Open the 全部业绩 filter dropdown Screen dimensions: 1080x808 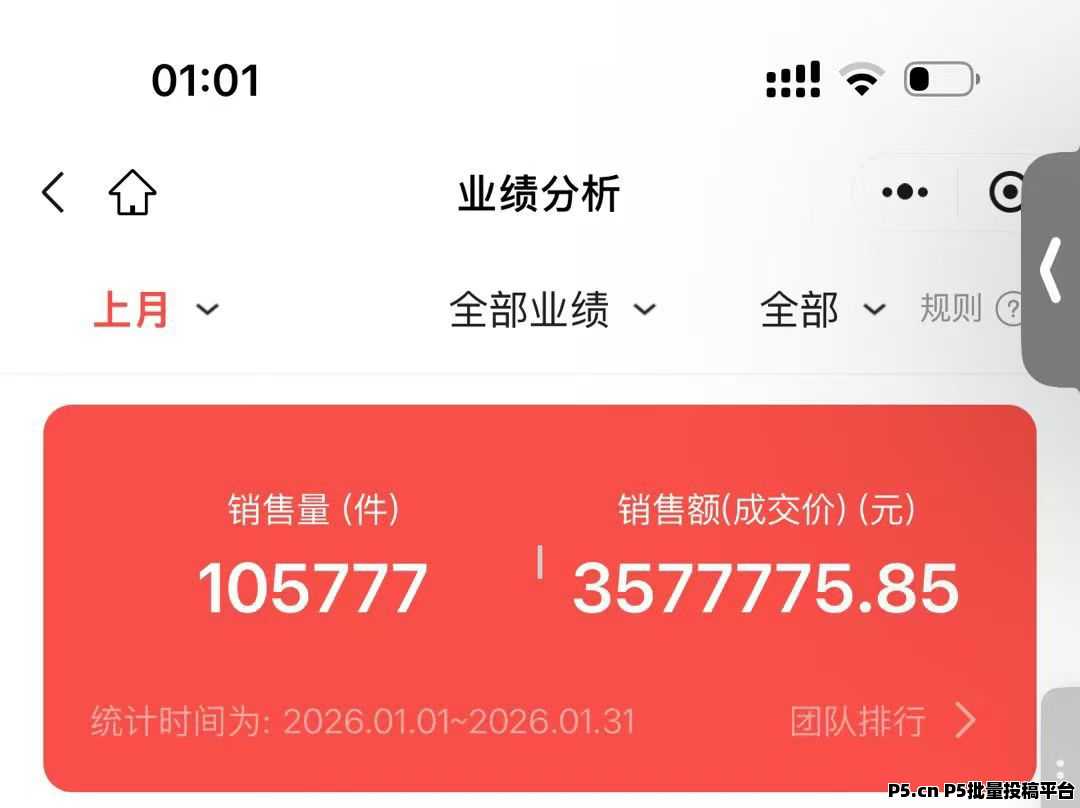tap(552, 309)
